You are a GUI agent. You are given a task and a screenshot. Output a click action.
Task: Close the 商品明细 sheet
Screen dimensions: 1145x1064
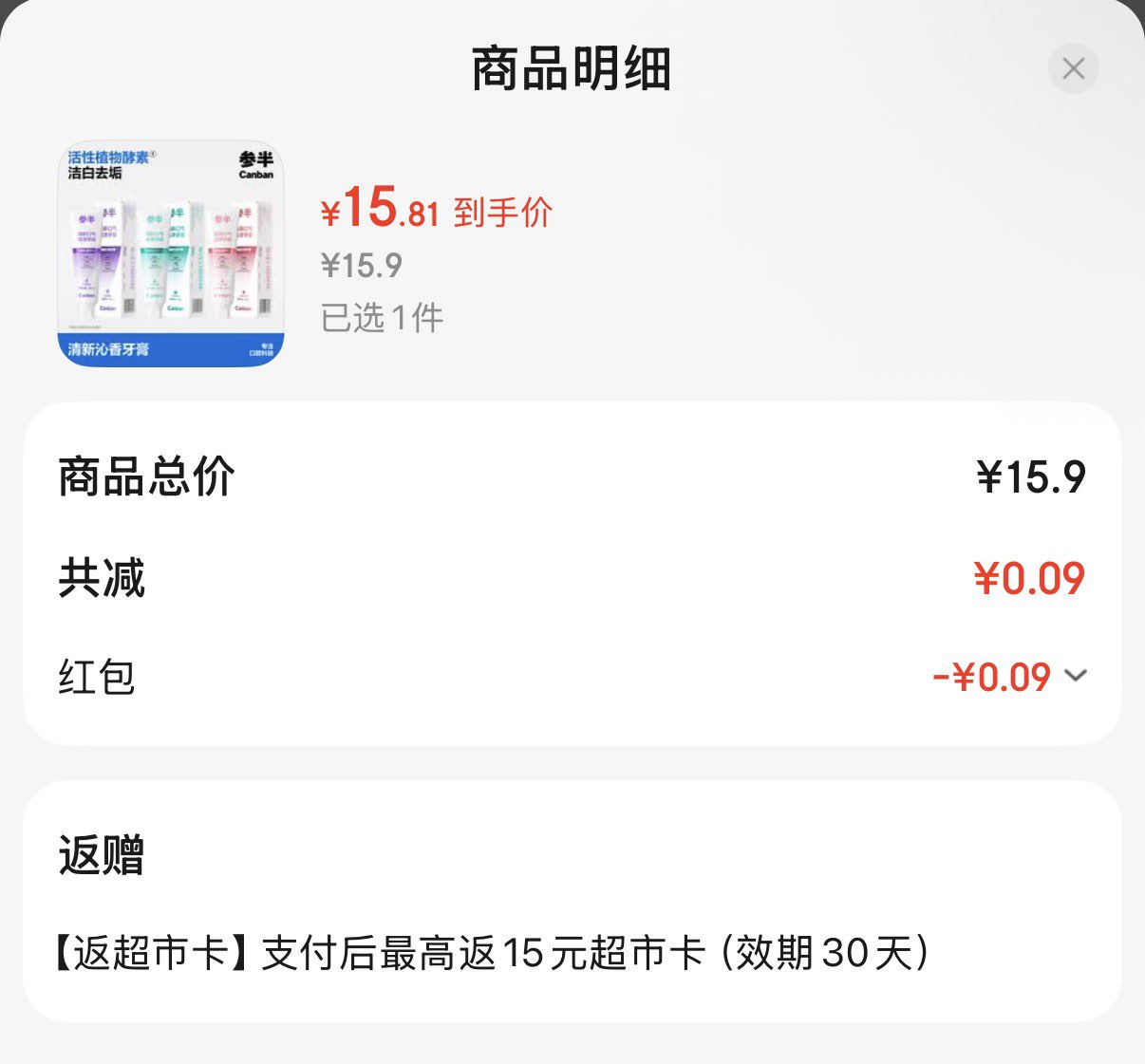click(x=1073, y=68)
